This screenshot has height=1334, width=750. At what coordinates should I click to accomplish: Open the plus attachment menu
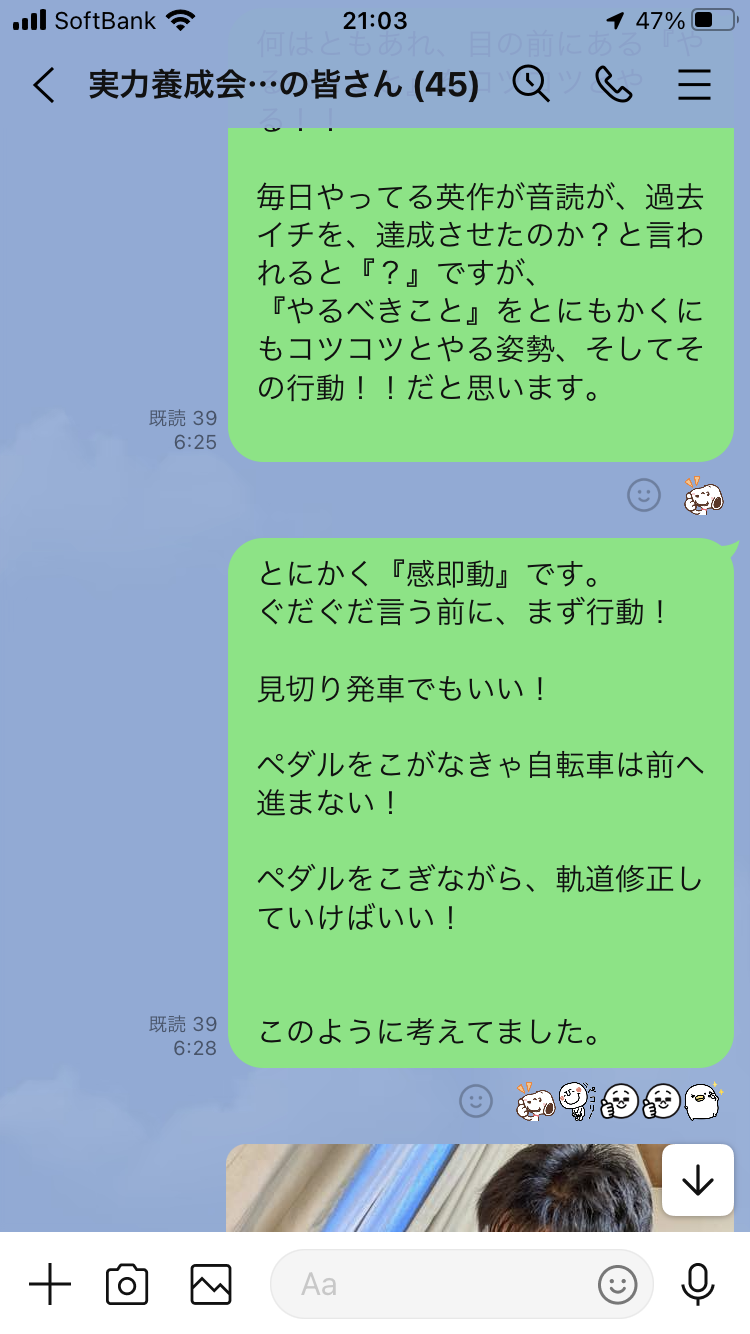(49, 1284)
